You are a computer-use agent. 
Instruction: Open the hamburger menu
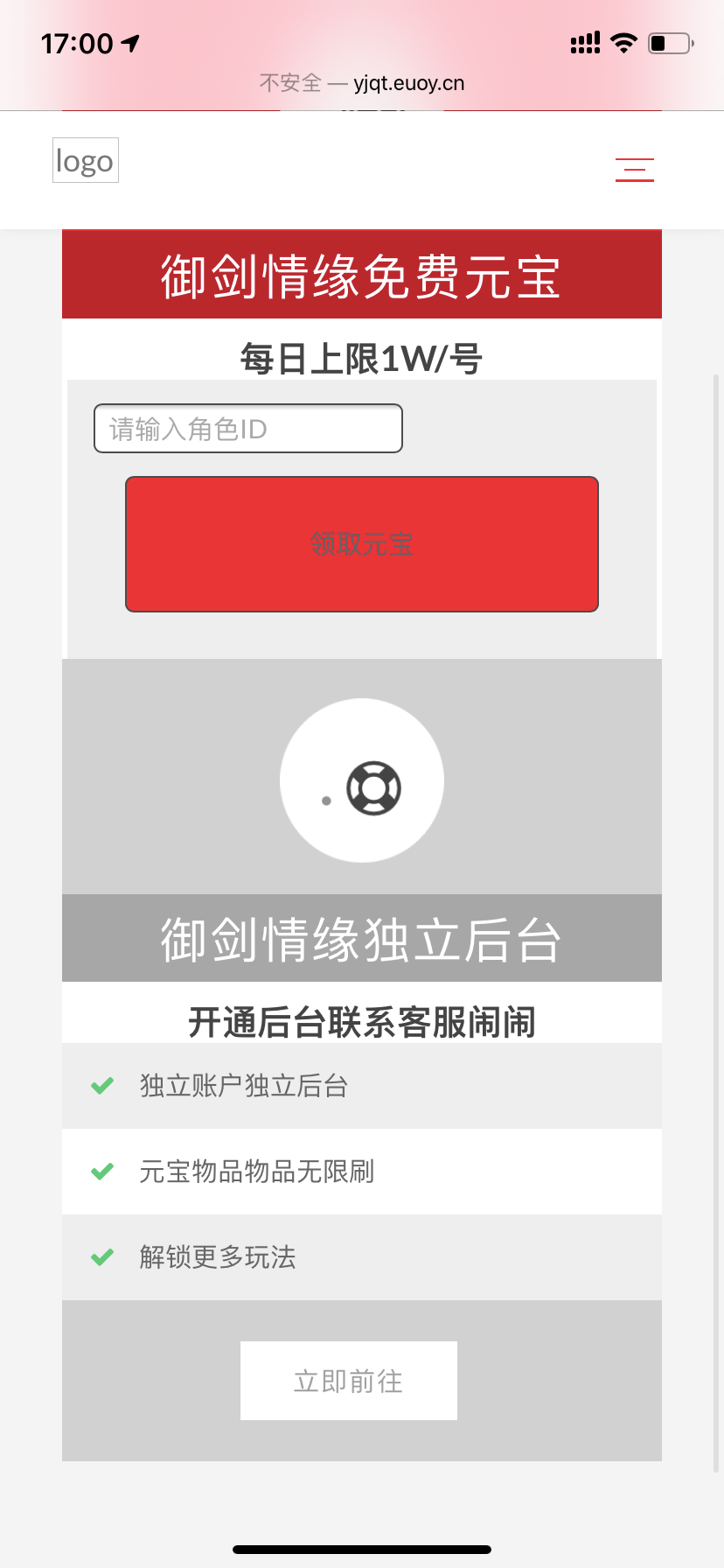pyautogui.click(x=634, y=169)
